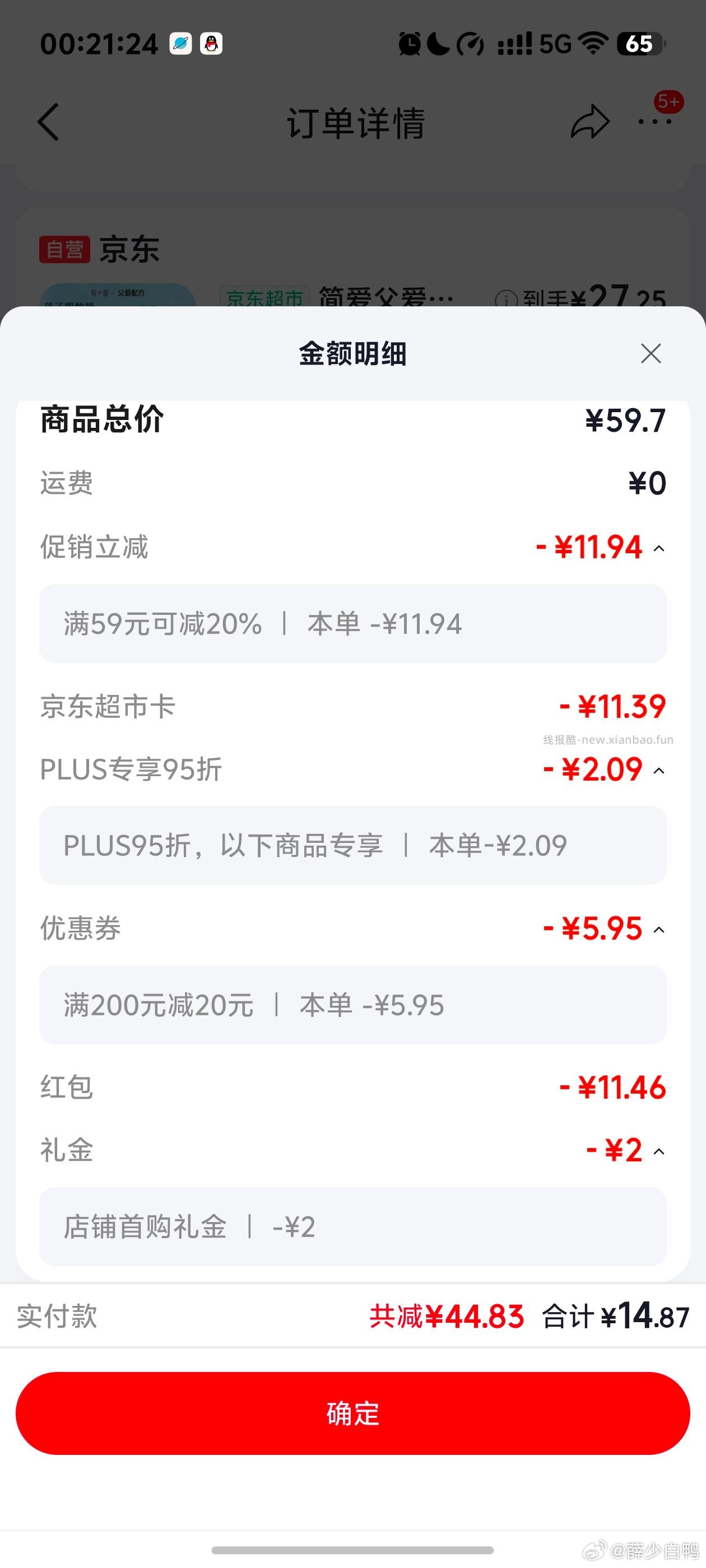Image resolution: width=706 pixels, height=1568 pixels.
Task: Collapse the 礼金 gift fund details
Action: (659, 1152)
